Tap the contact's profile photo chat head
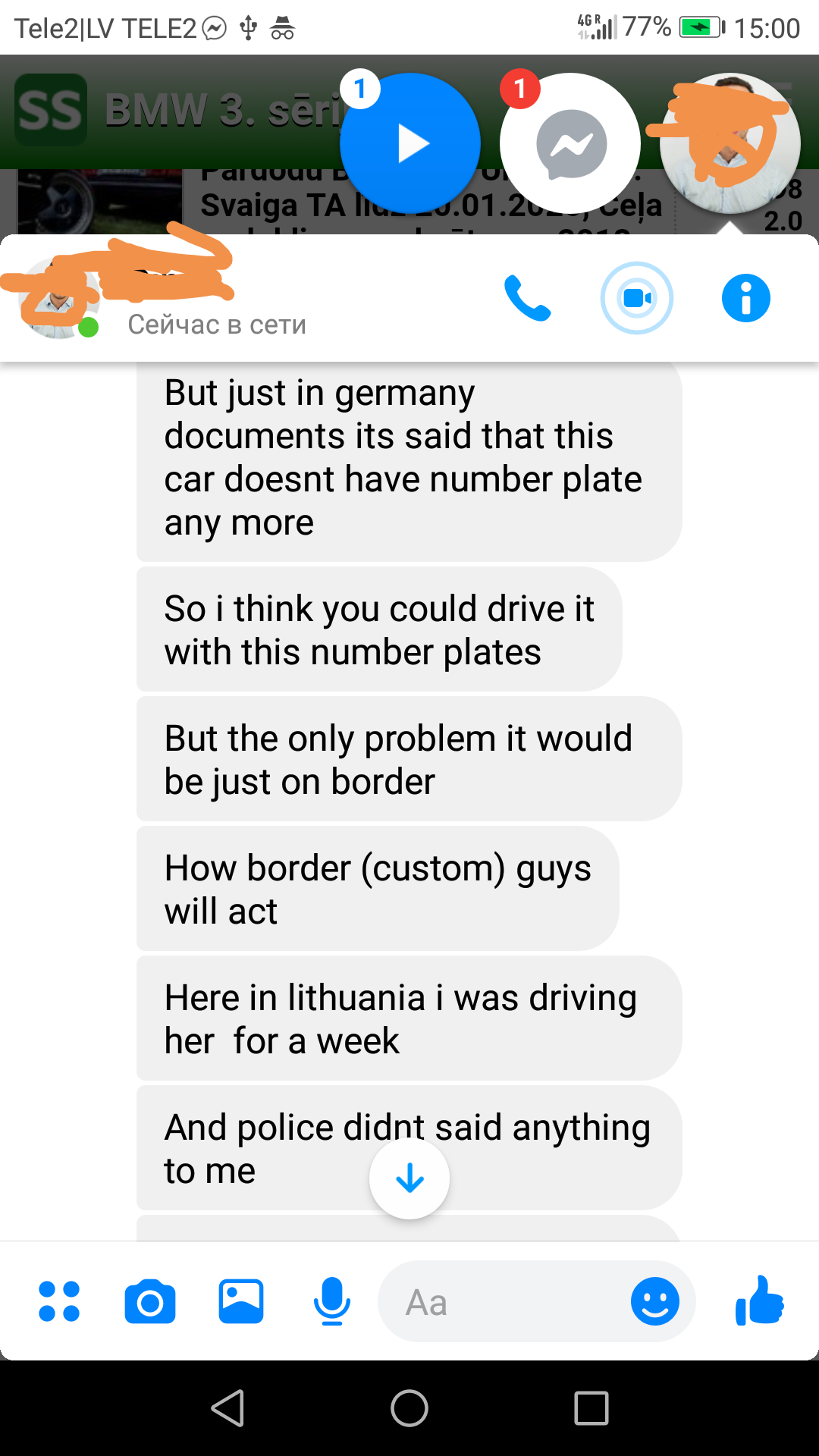 [730, 143]
